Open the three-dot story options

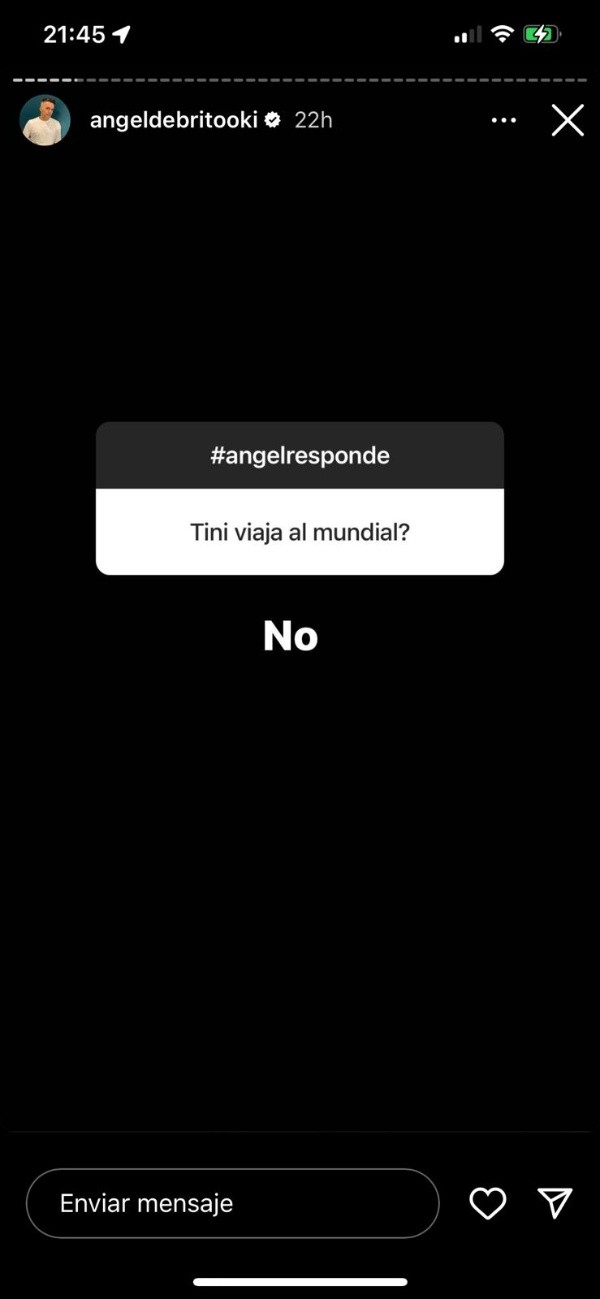pyautogui.click(x=504, y=121)
